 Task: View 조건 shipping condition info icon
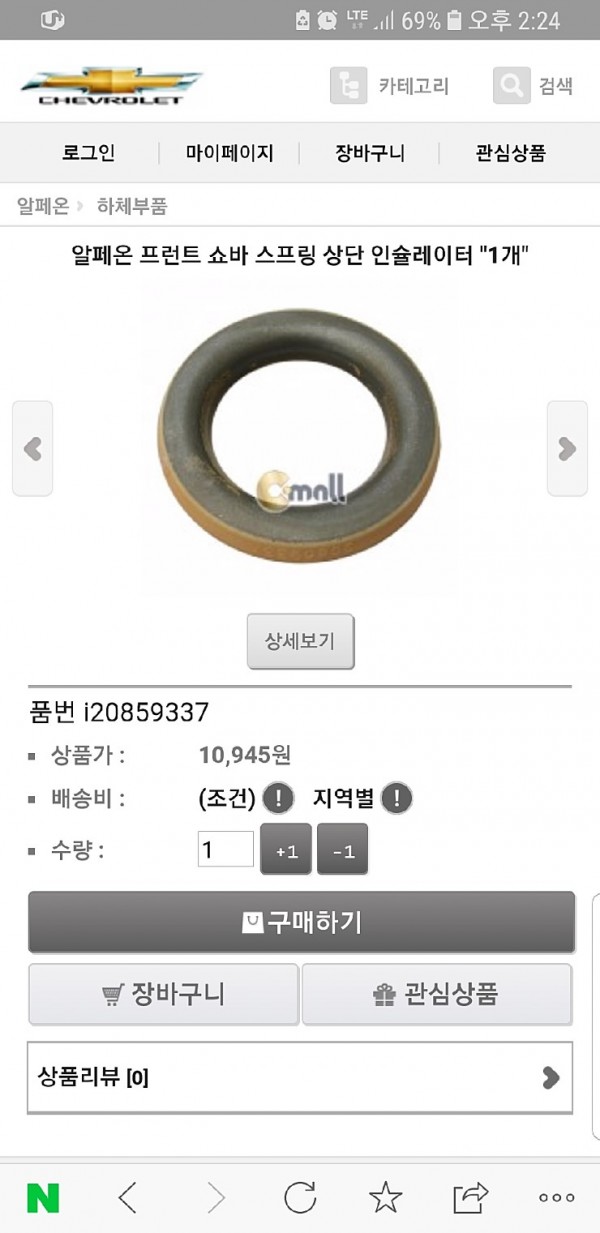[x=278, y=798]
